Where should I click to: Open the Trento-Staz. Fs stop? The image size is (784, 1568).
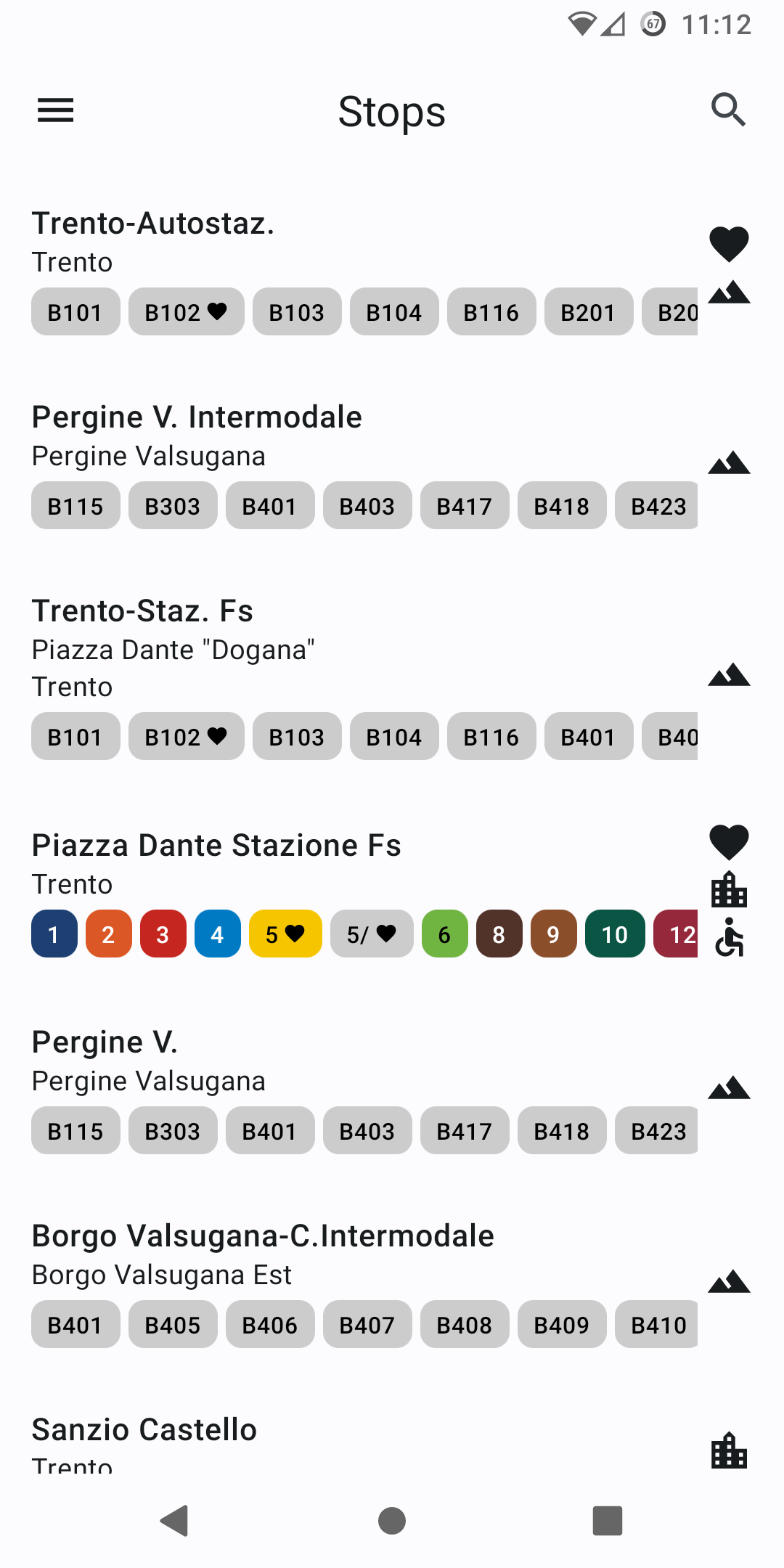point(142,611)
